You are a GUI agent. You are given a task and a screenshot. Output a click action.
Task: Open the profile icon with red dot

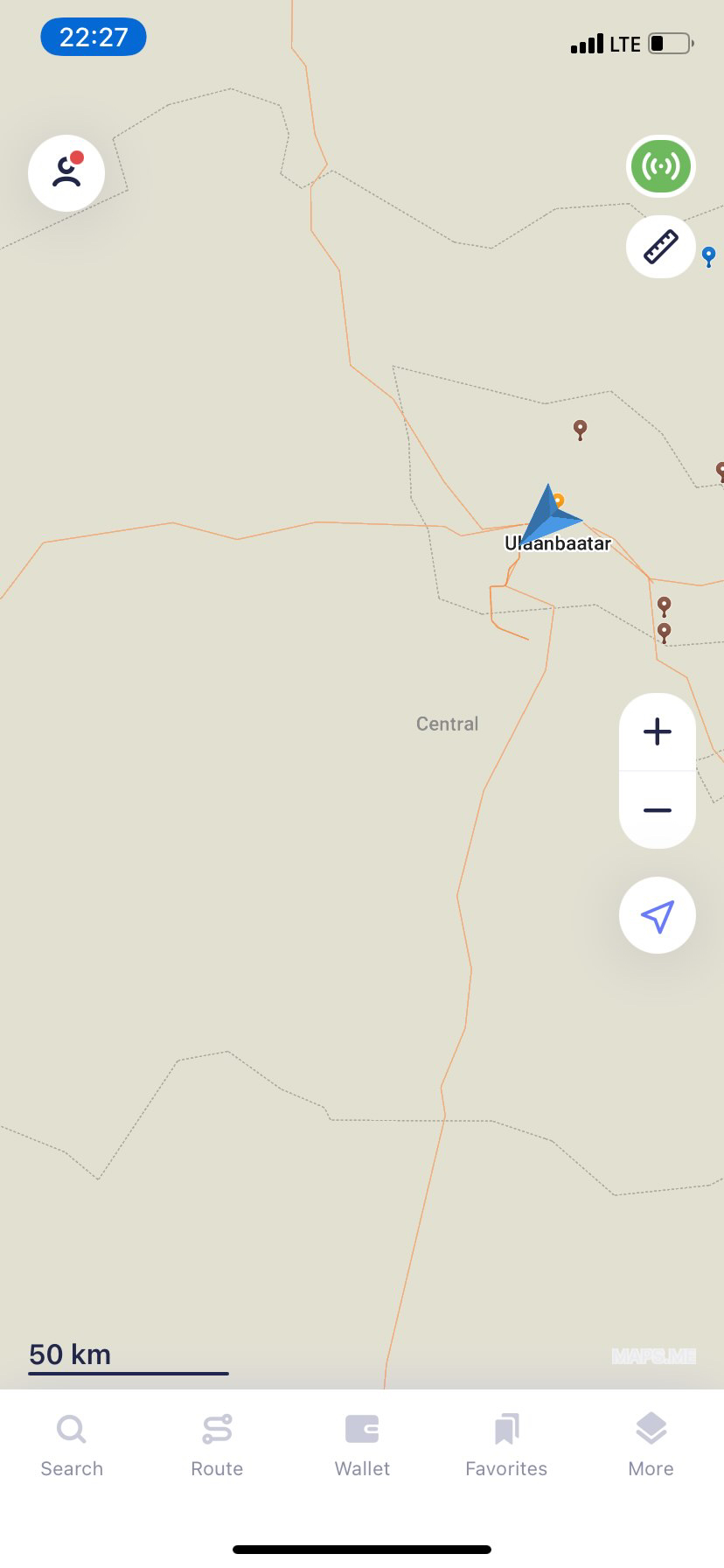(x=66, y=172)
